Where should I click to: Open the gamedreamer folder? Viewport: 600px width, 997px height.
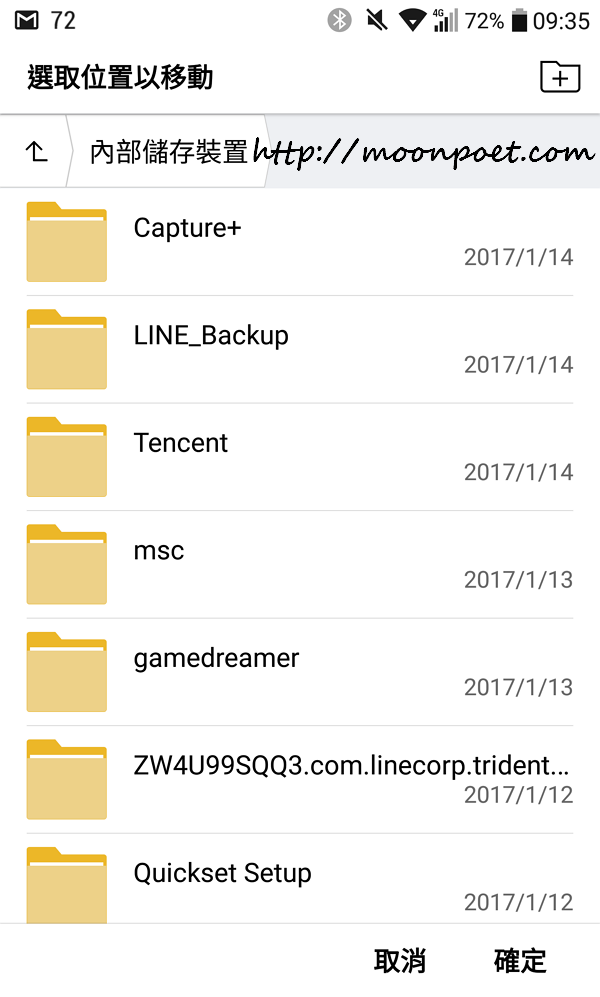300,672
